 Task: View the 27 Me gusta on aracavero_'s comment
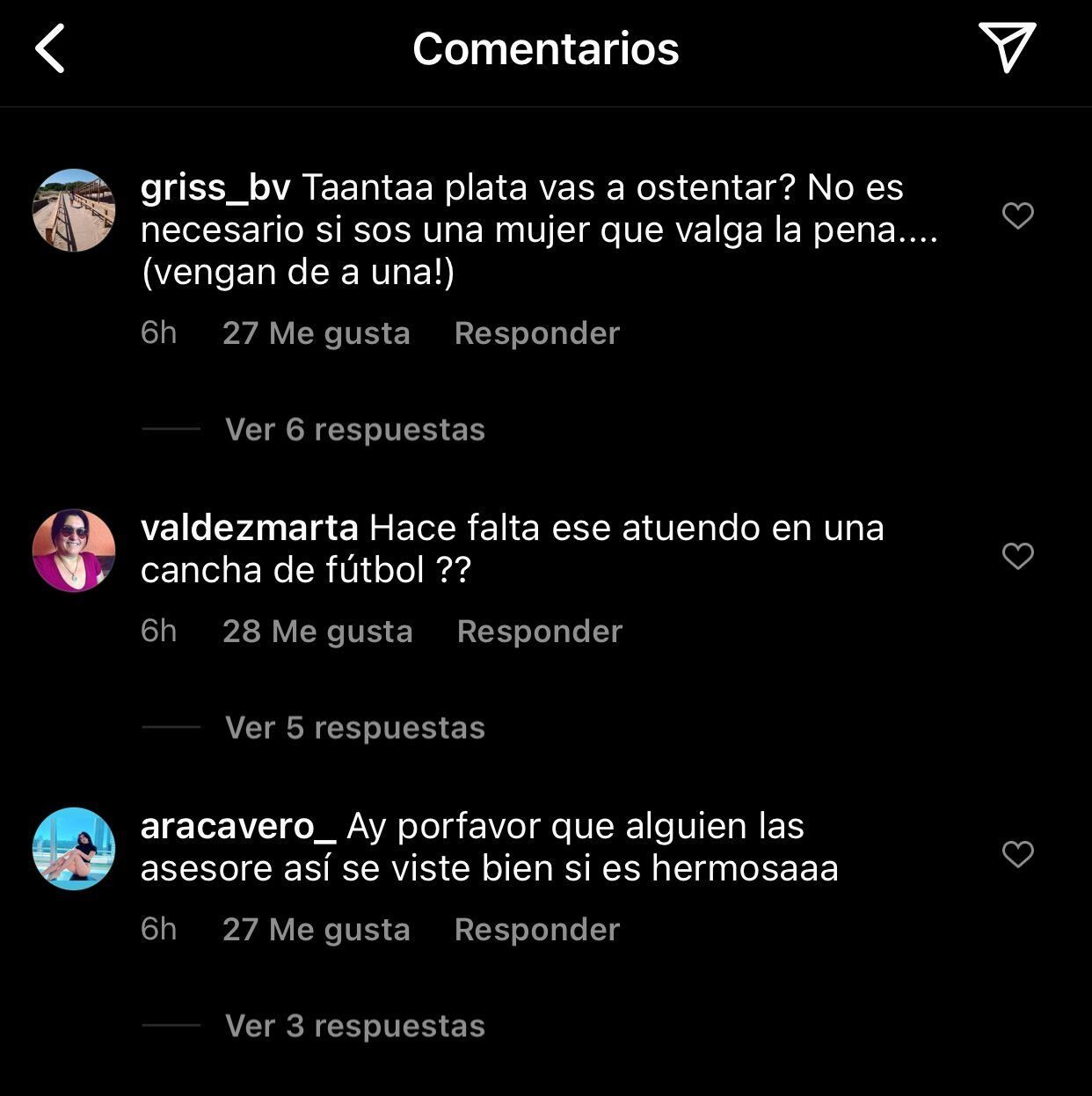tap(316, 930)
